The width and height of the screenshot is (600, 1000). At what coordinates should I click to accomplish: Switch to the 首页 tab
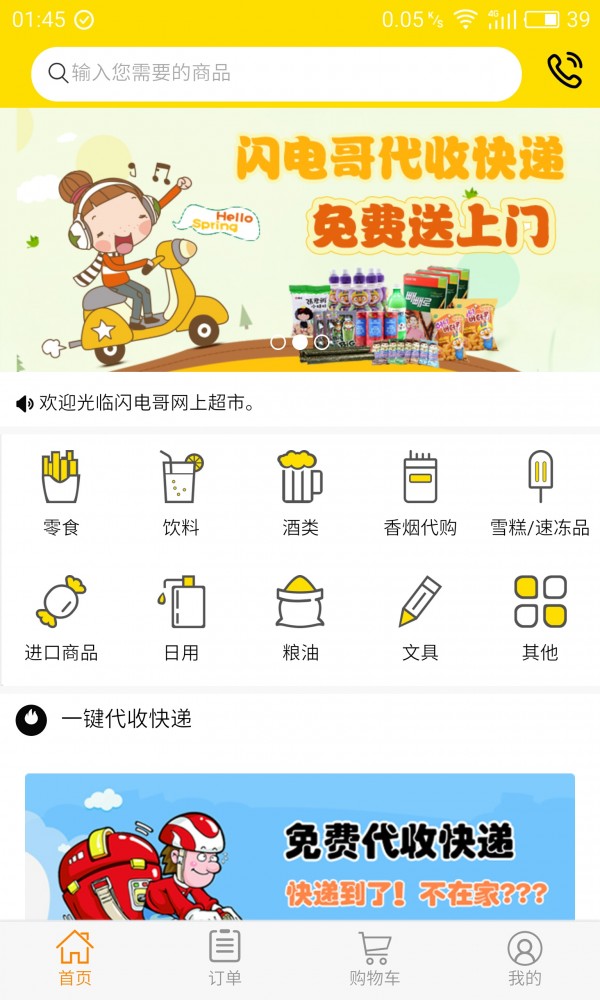(x=75, y=959)
